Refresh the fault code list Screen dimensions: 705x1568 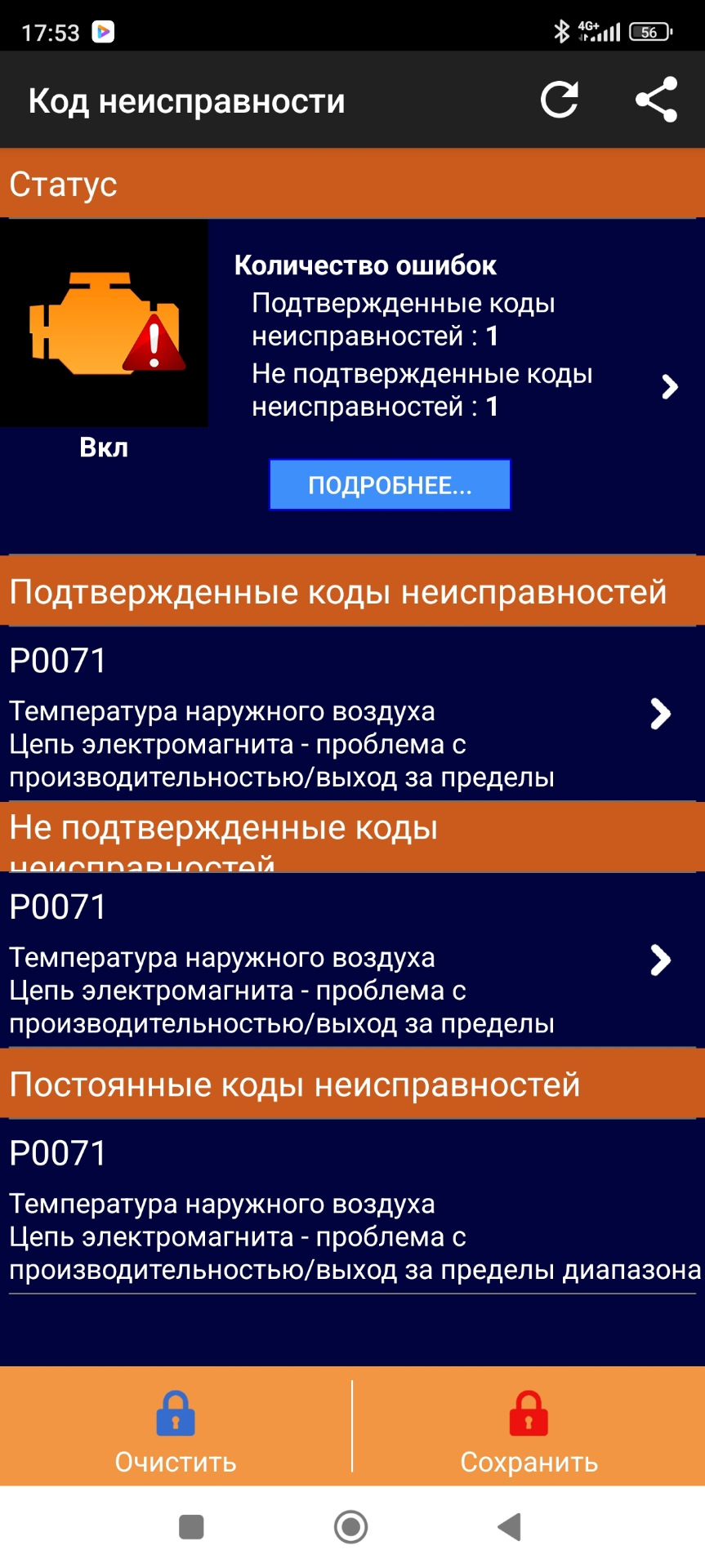click(560, 100)
